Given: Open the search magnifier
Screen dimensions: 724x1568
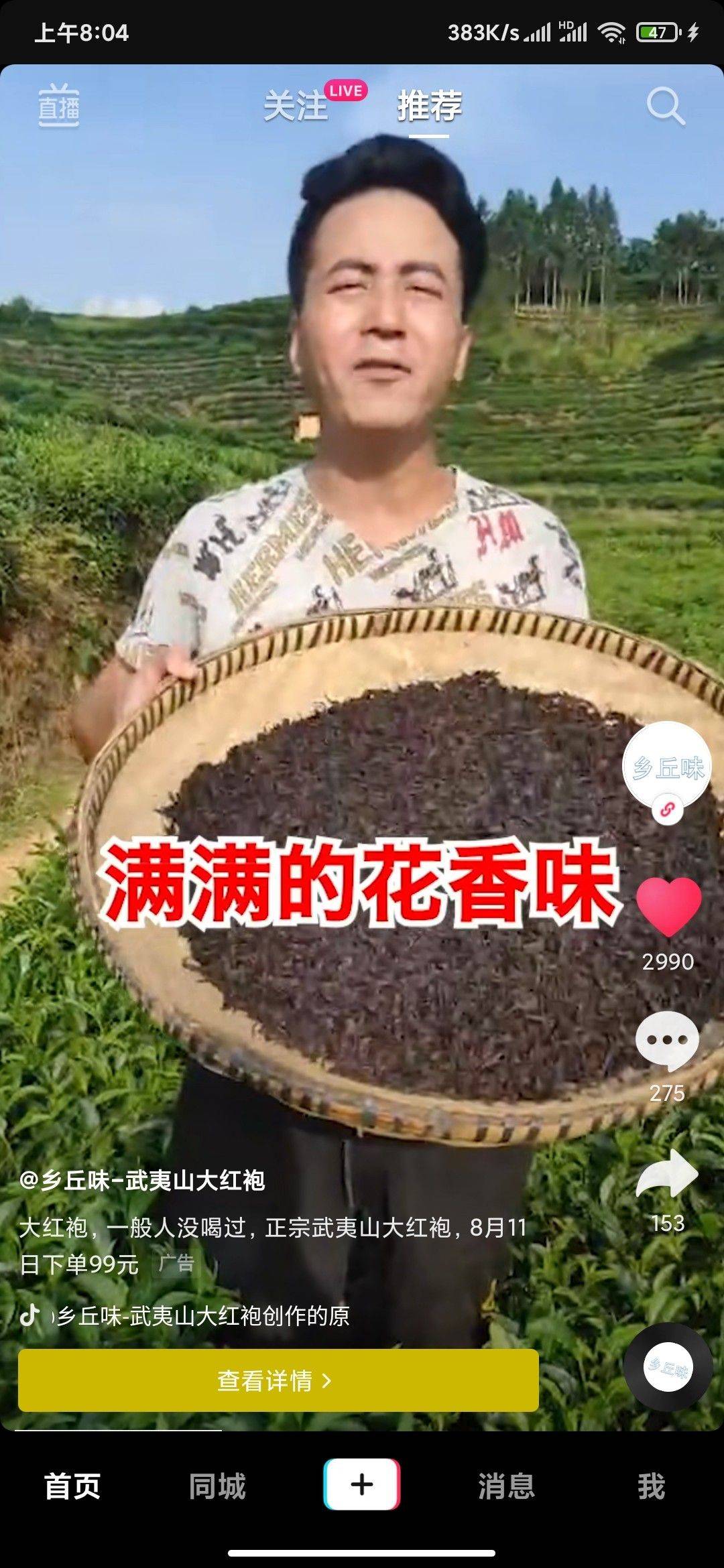Looking at the screenshot, I should (665, 106).
